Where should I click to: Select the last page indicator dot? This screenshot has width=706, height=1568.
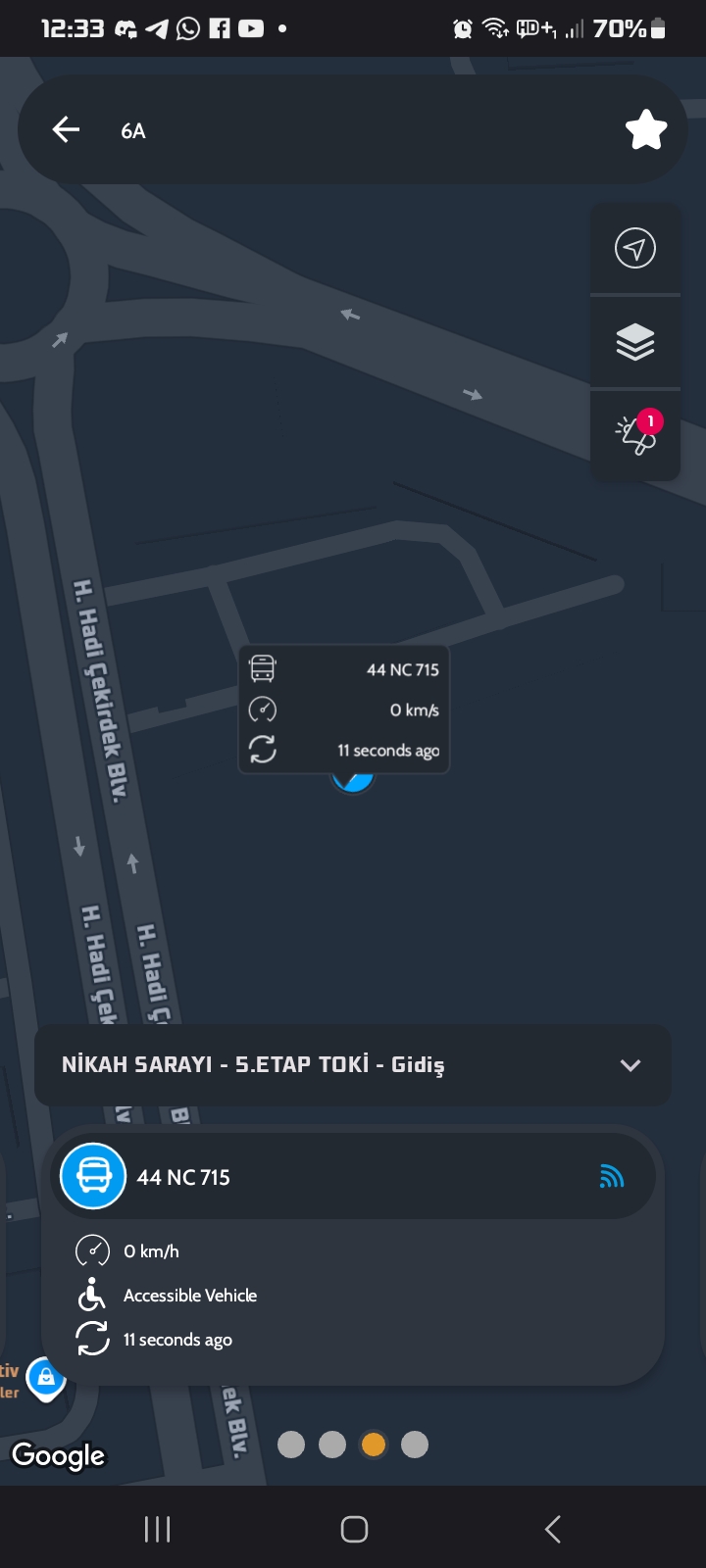tap(415, 1445)
